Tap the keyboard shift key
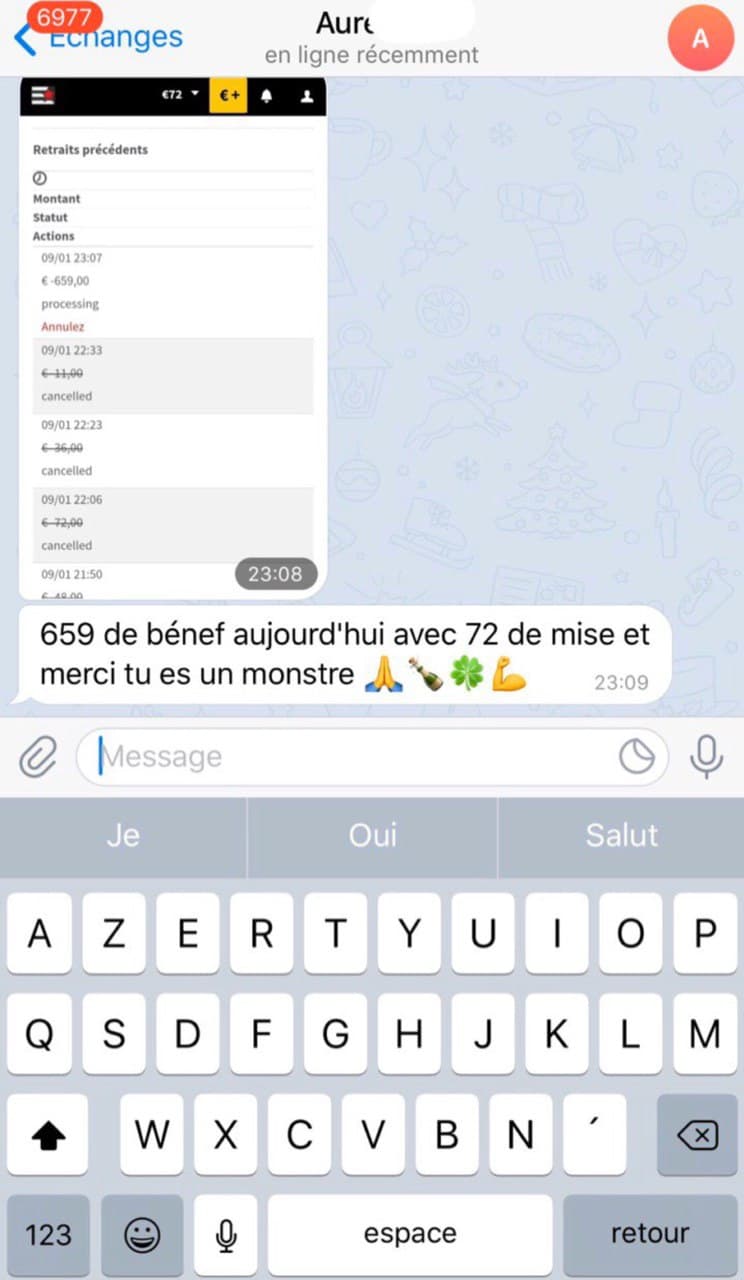Image resolution: width=744 pixels, height=1280 pixels. (48, 1135)
